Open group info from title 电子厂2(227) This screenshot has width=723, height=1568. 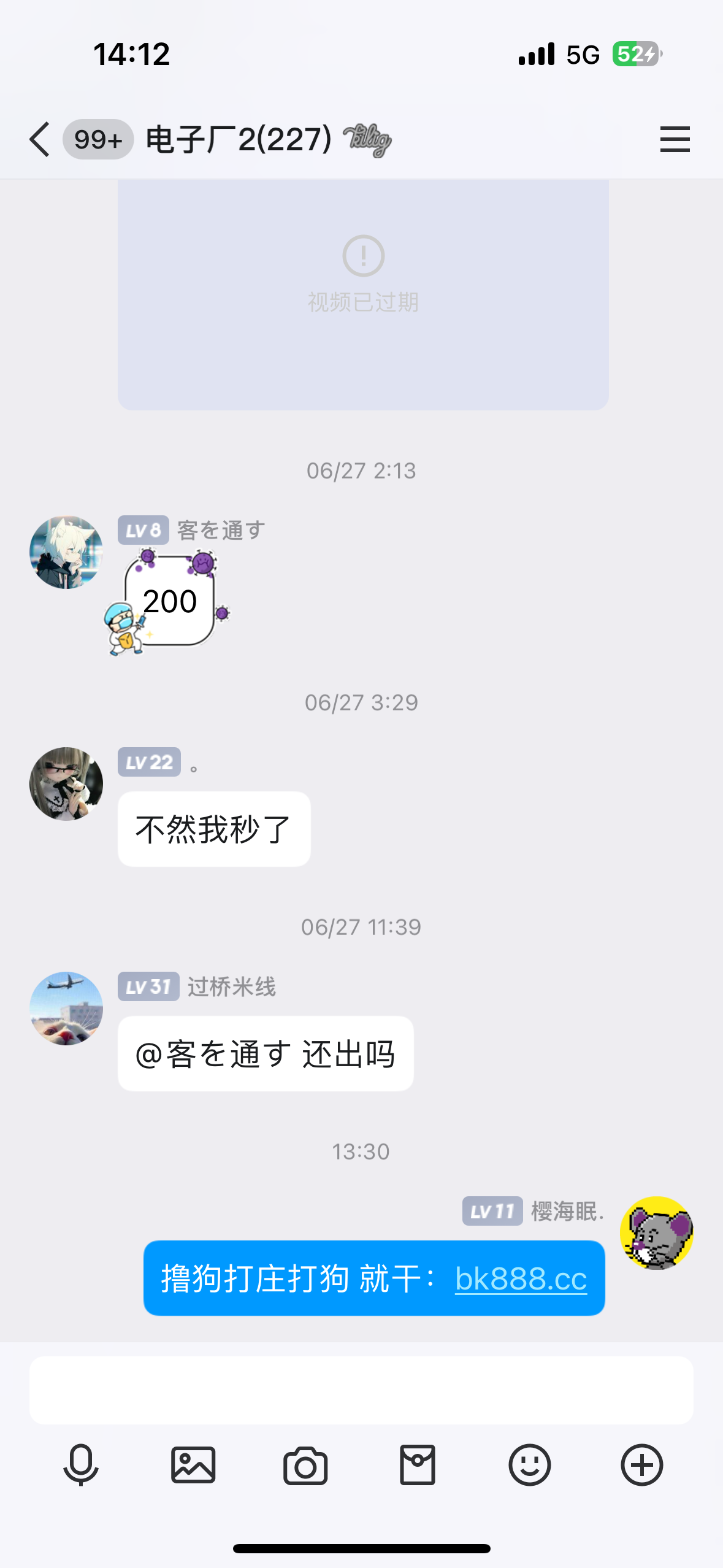pos(239,139)
